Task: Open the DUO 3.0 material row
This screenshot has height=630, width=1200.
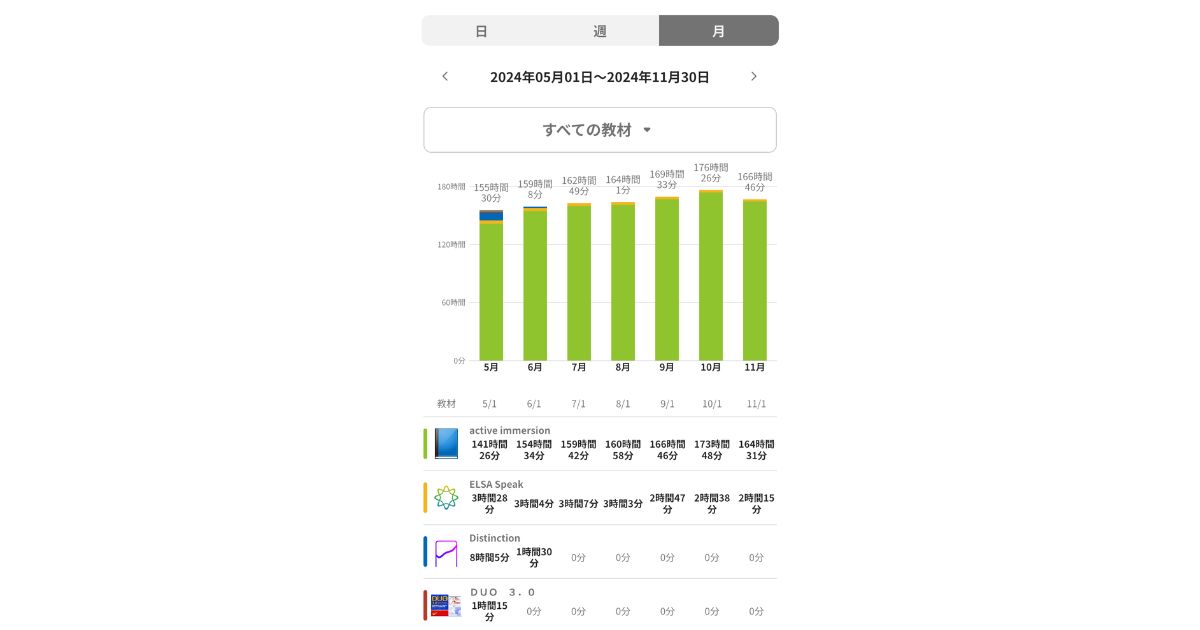Action: [x=502, y=592]
